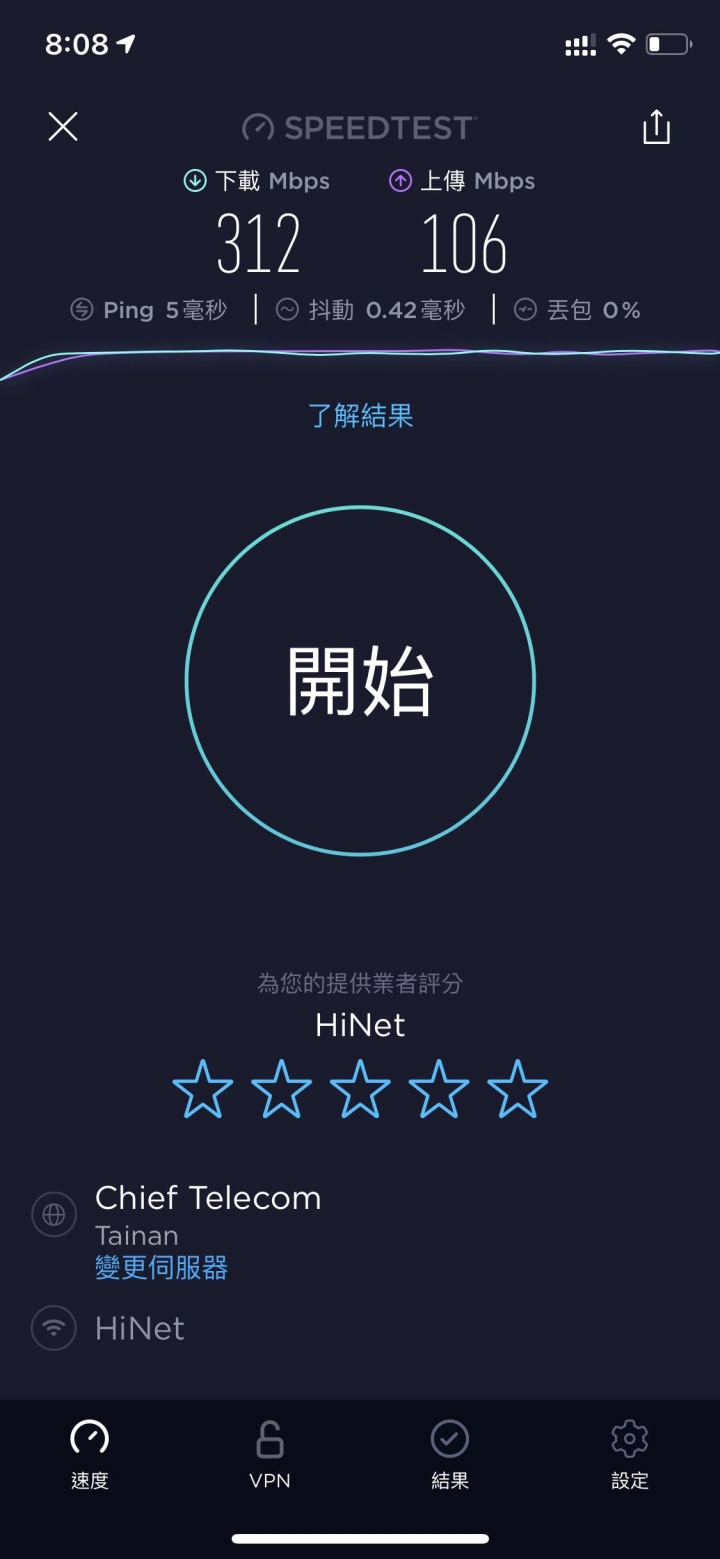Close the speed test result

[63, 127]
